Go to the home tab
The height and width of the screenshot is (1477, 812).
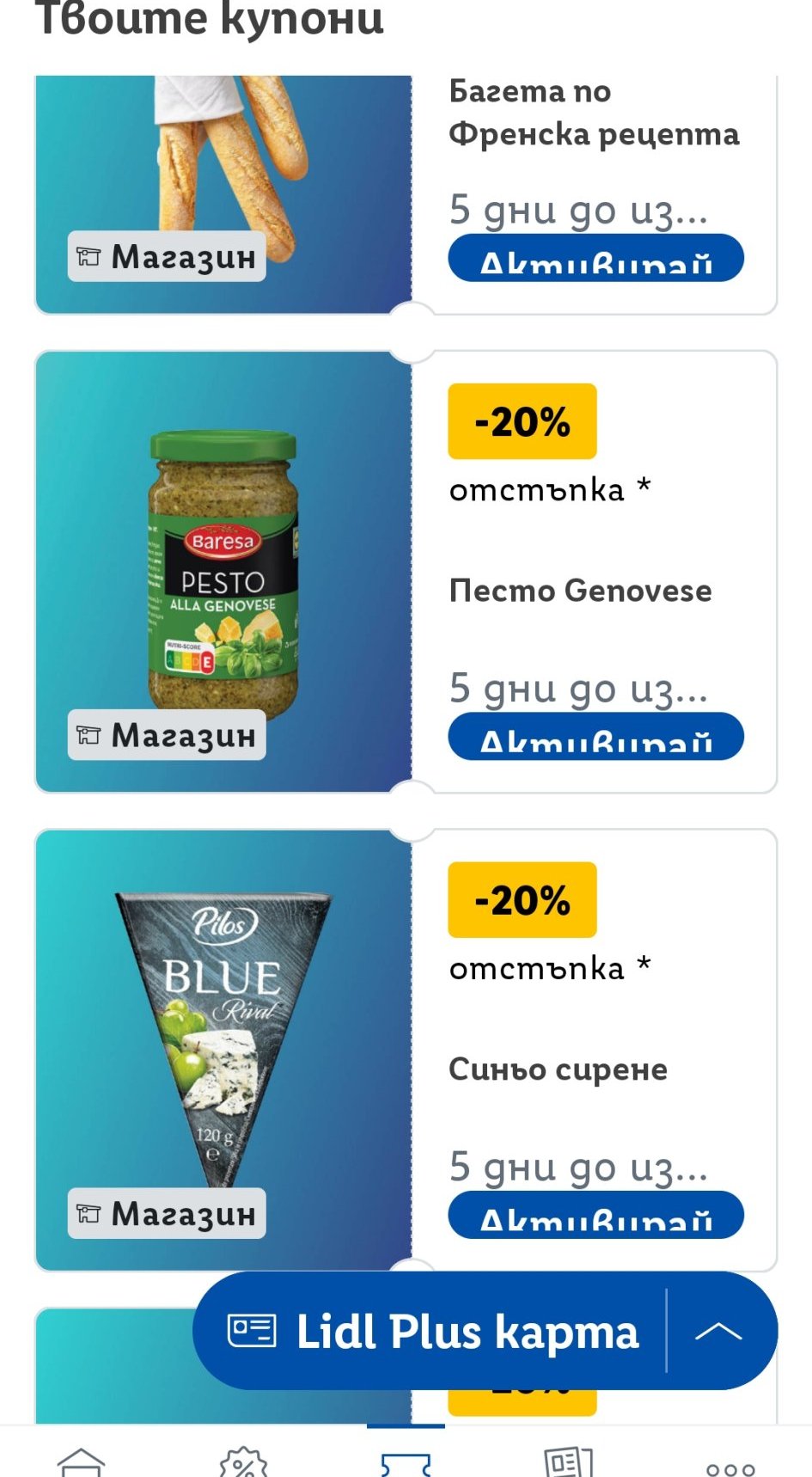pos(81,1461)
